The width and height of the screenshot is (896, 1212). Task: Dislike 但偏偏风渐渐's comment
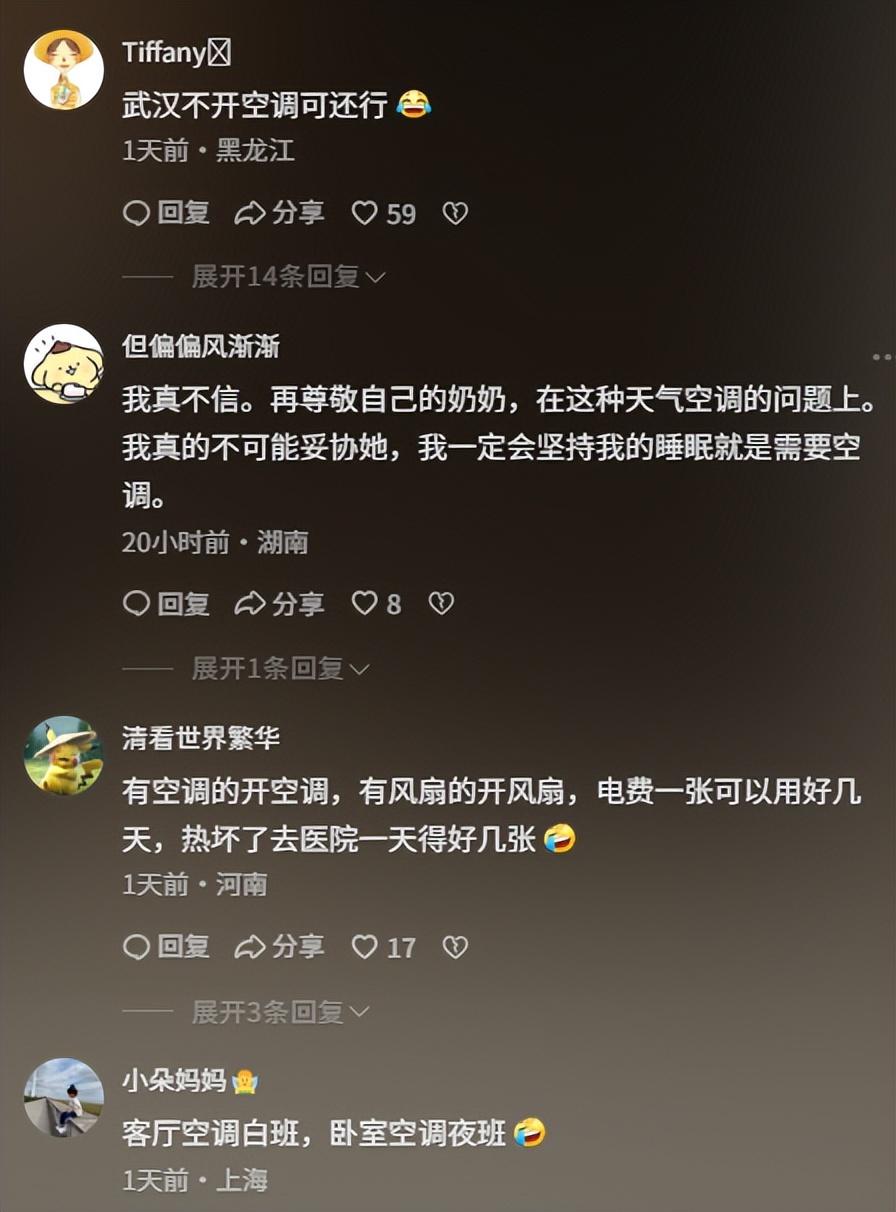[441, 603]
